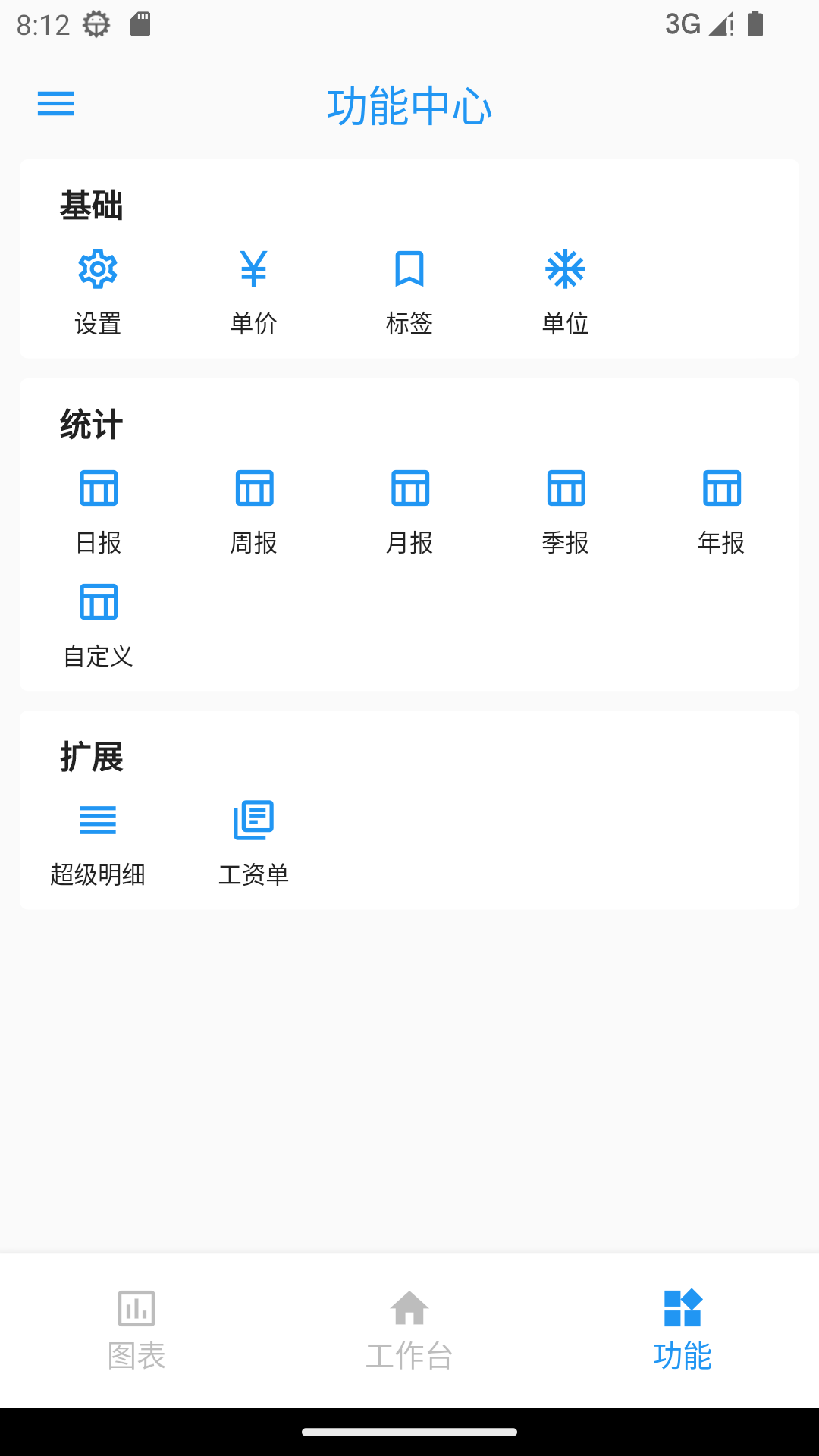Open the 周报 weekly report icon
This screenshot has height=1456, width=819.
pyautogui.click(x=253, y=488)
